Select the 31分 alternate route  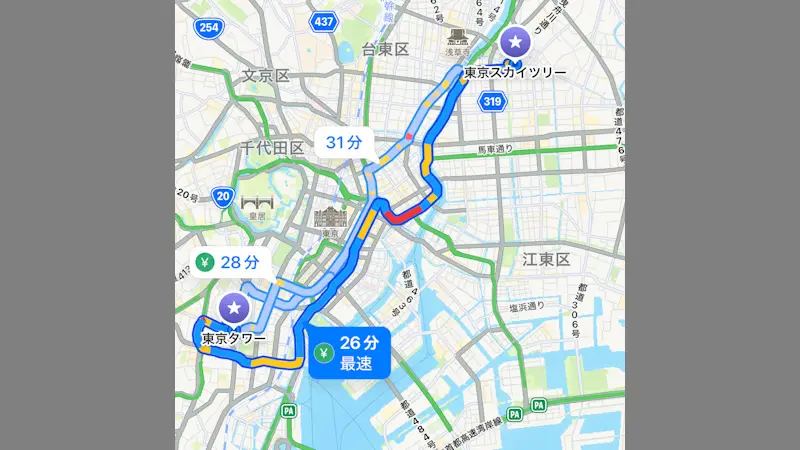[342, 142]
